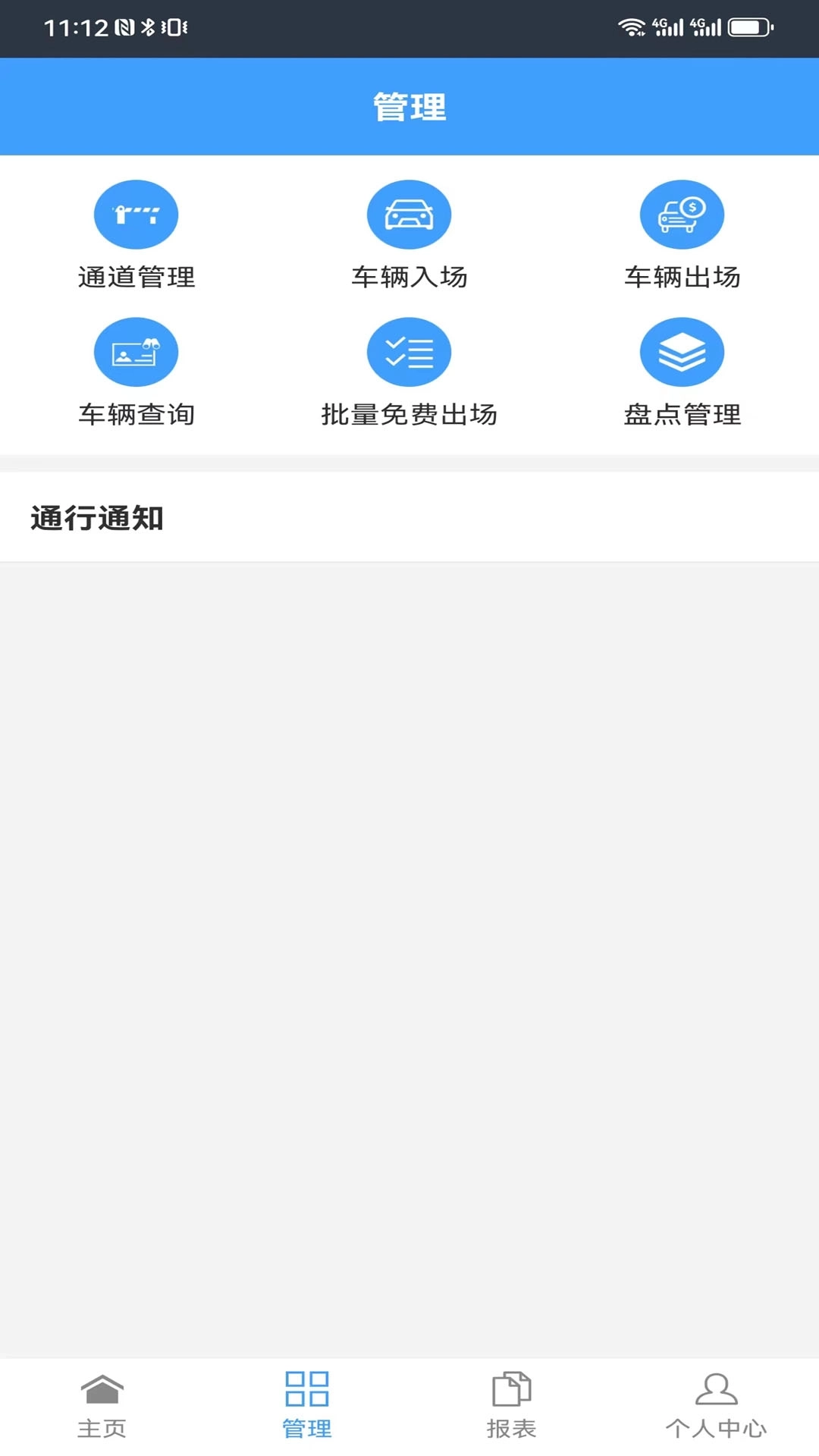The width and height of the screenshot is (819, 1456).
Task: Click the 车辆查询 vehicle search icon
Action: tap(136, 351)
